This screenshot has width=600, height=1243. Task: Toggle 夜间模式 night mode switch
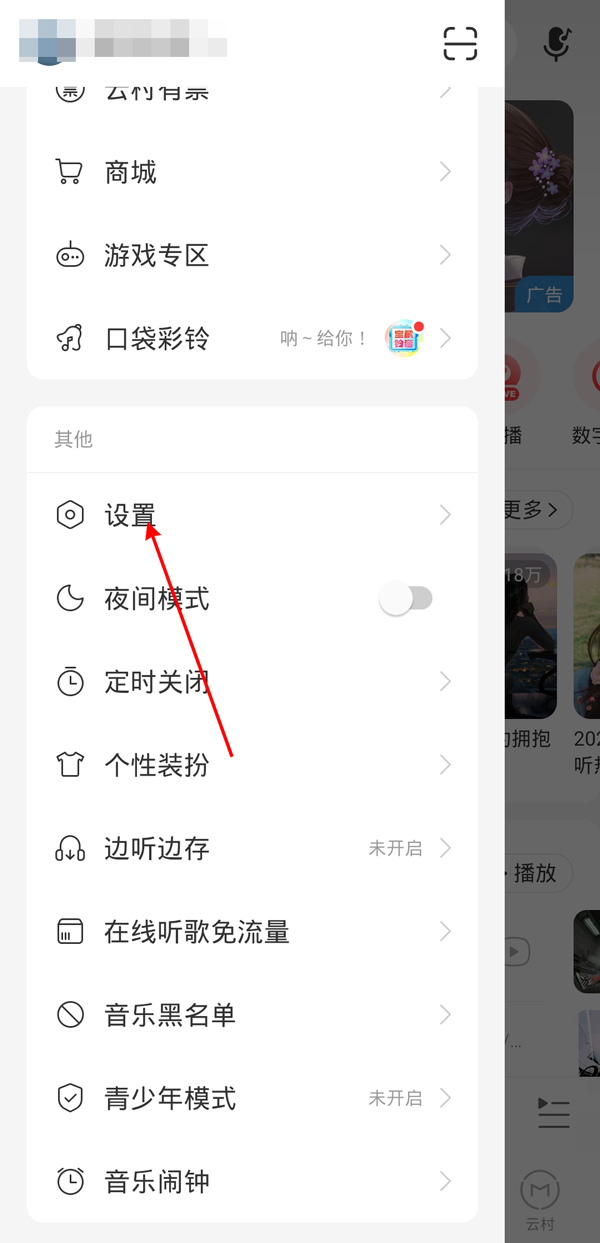(x=406, y=599)
